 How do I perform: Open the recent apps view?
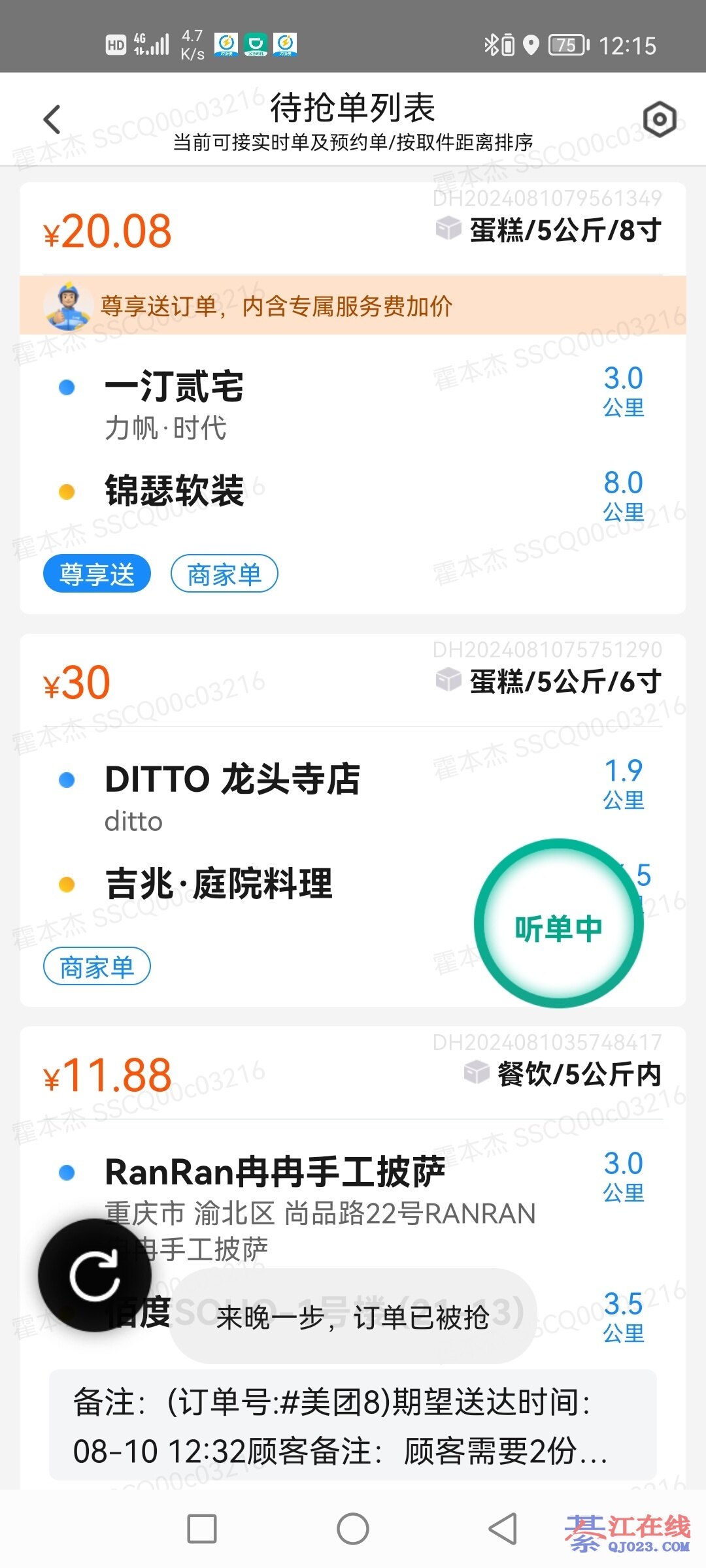click(202, 1529)
